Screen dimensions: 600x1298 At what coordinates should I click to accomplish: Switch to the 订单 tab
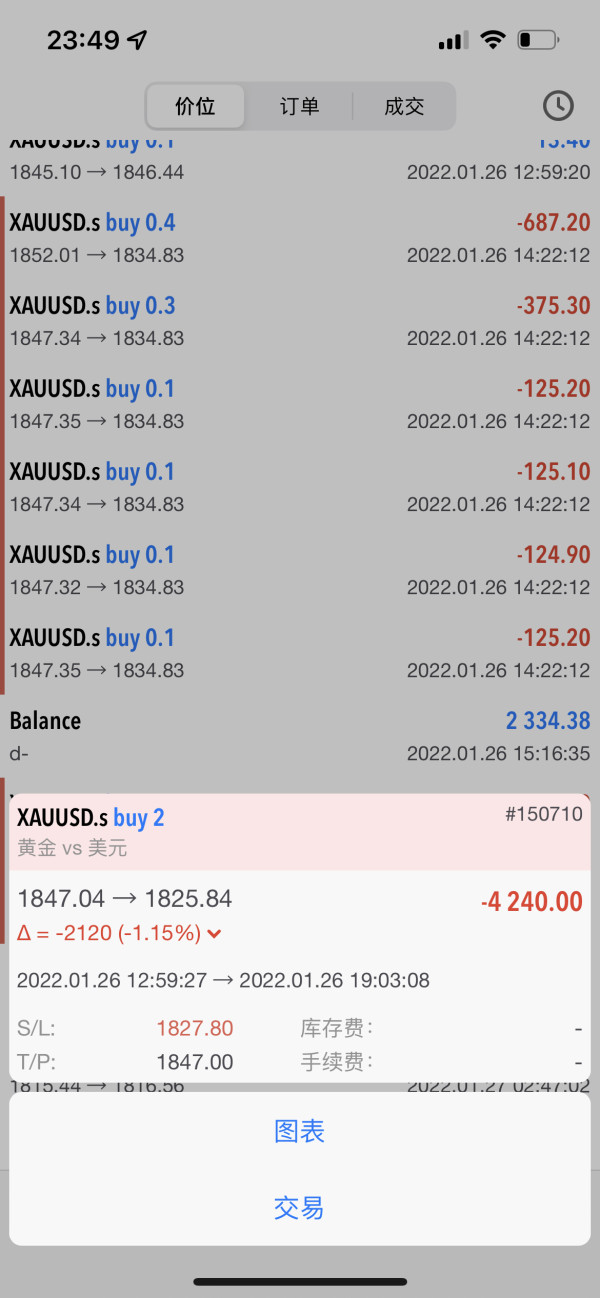click(299, 106)
